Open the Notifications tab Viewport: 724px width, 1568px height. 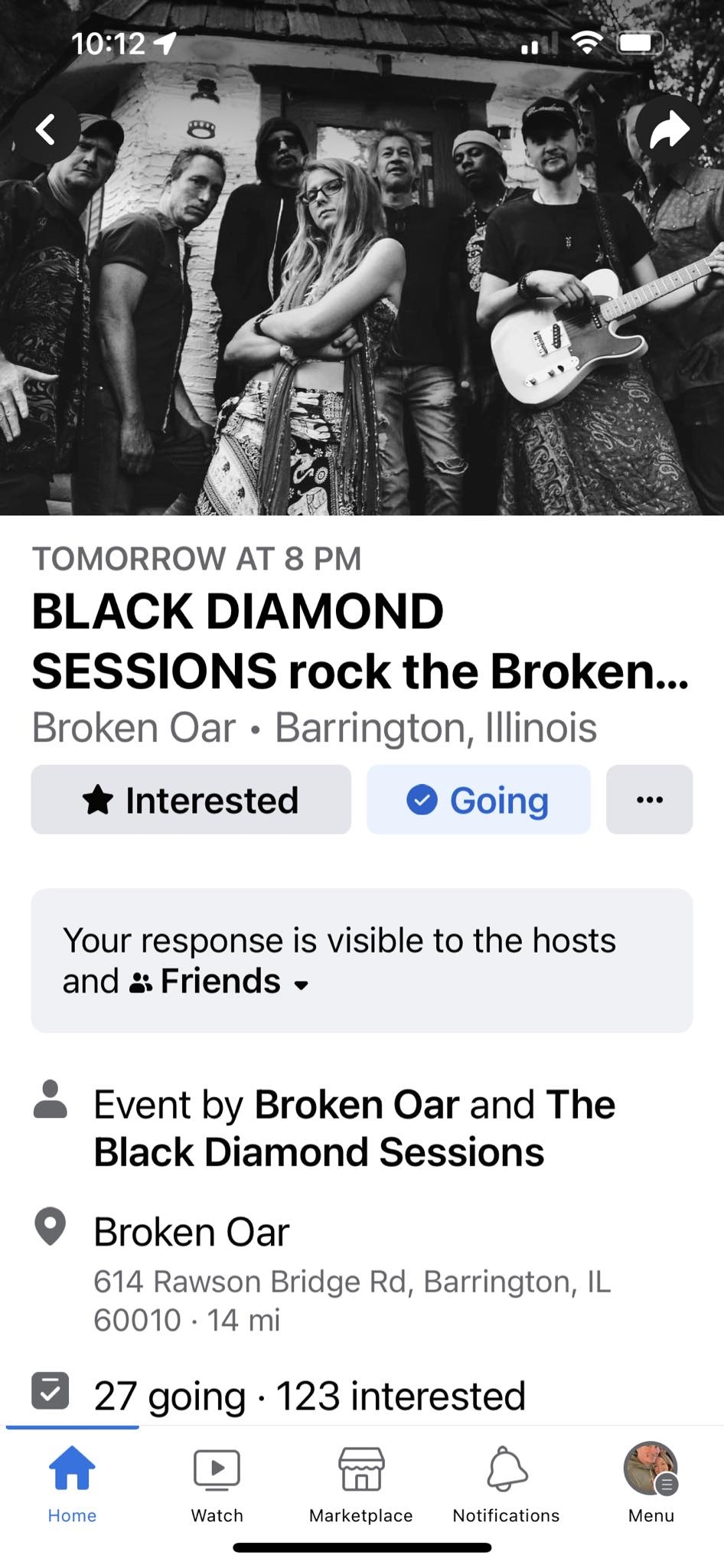click(506, 1483)
